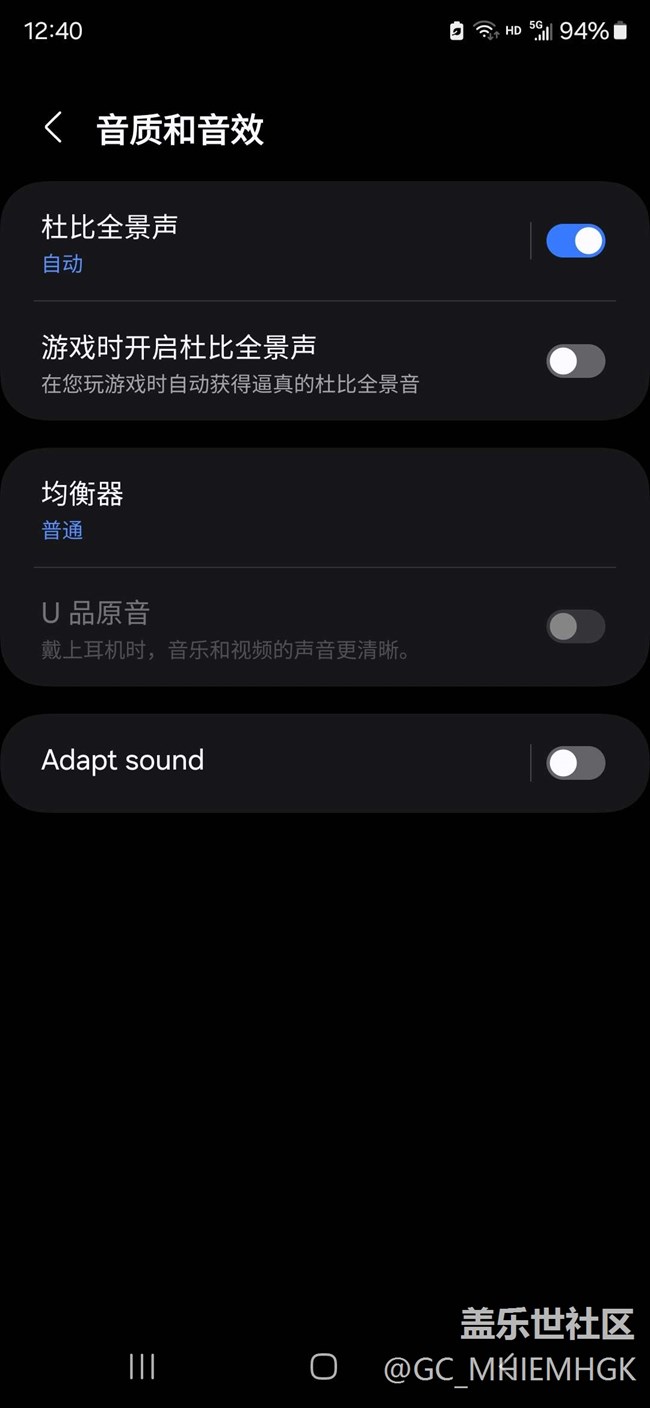Open Adapt sound settings row
The height and width of the screenshot is (1408, 650).
point(270,761)
